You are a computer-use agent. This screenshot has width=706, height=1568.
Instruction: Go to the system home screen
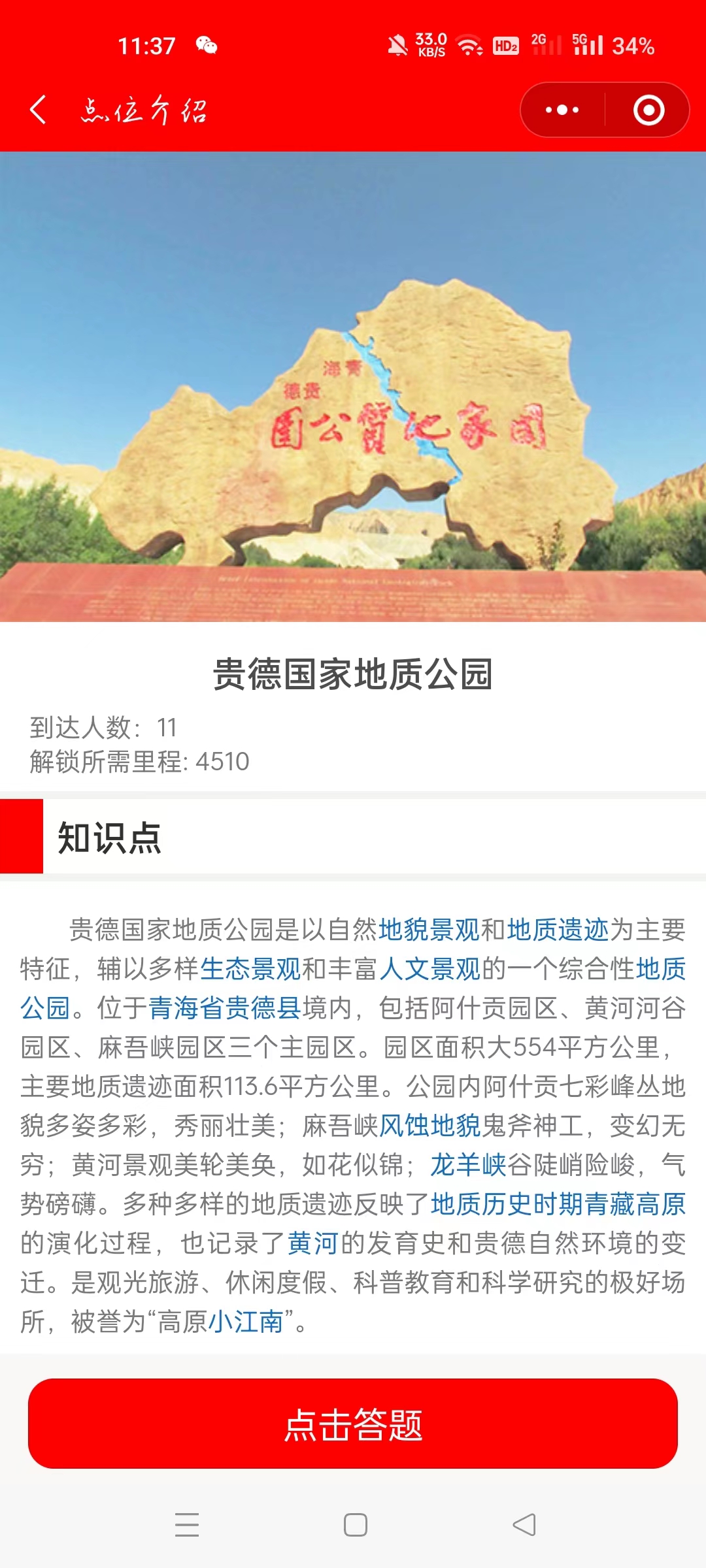[x=355, y=1525]
